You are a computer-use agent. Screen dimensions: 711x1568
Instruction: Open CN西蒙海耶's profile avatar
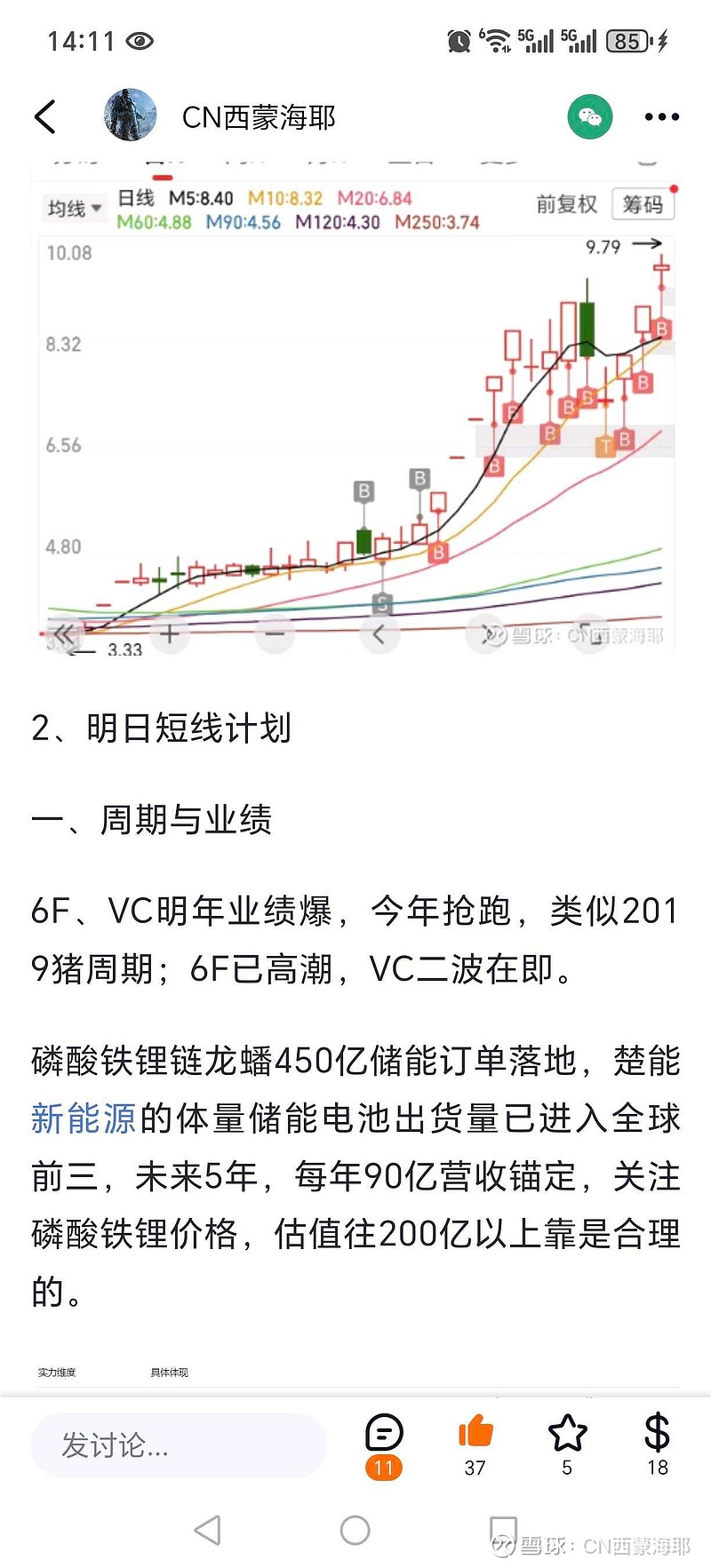(131, 115)
